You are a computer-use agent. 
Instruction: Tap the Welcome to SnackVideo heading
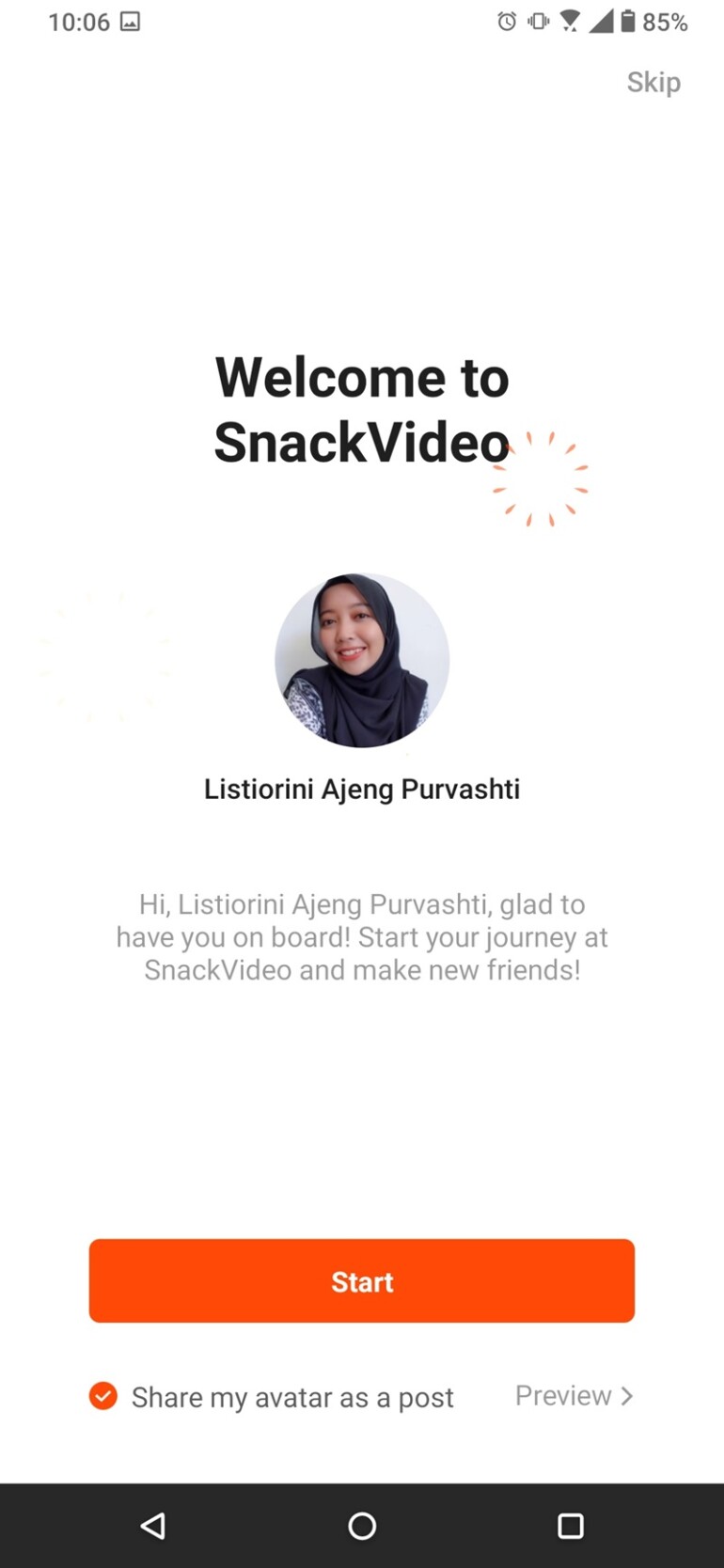coord(362,411)
